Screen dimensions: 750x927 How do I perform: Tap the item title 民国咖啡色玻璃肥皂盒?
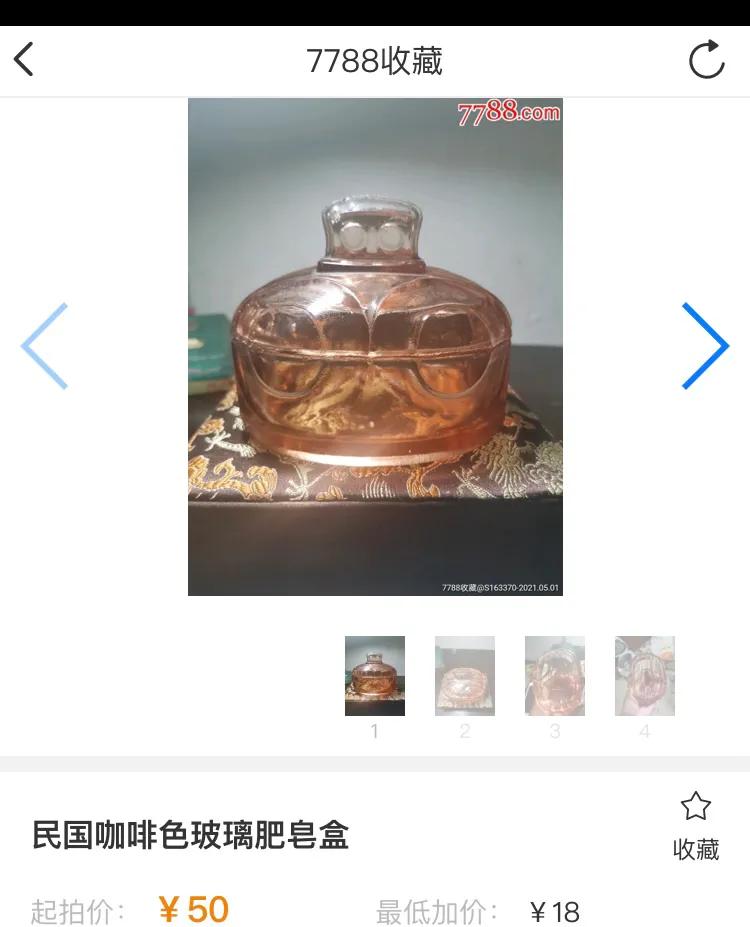(x=190, y=835)
